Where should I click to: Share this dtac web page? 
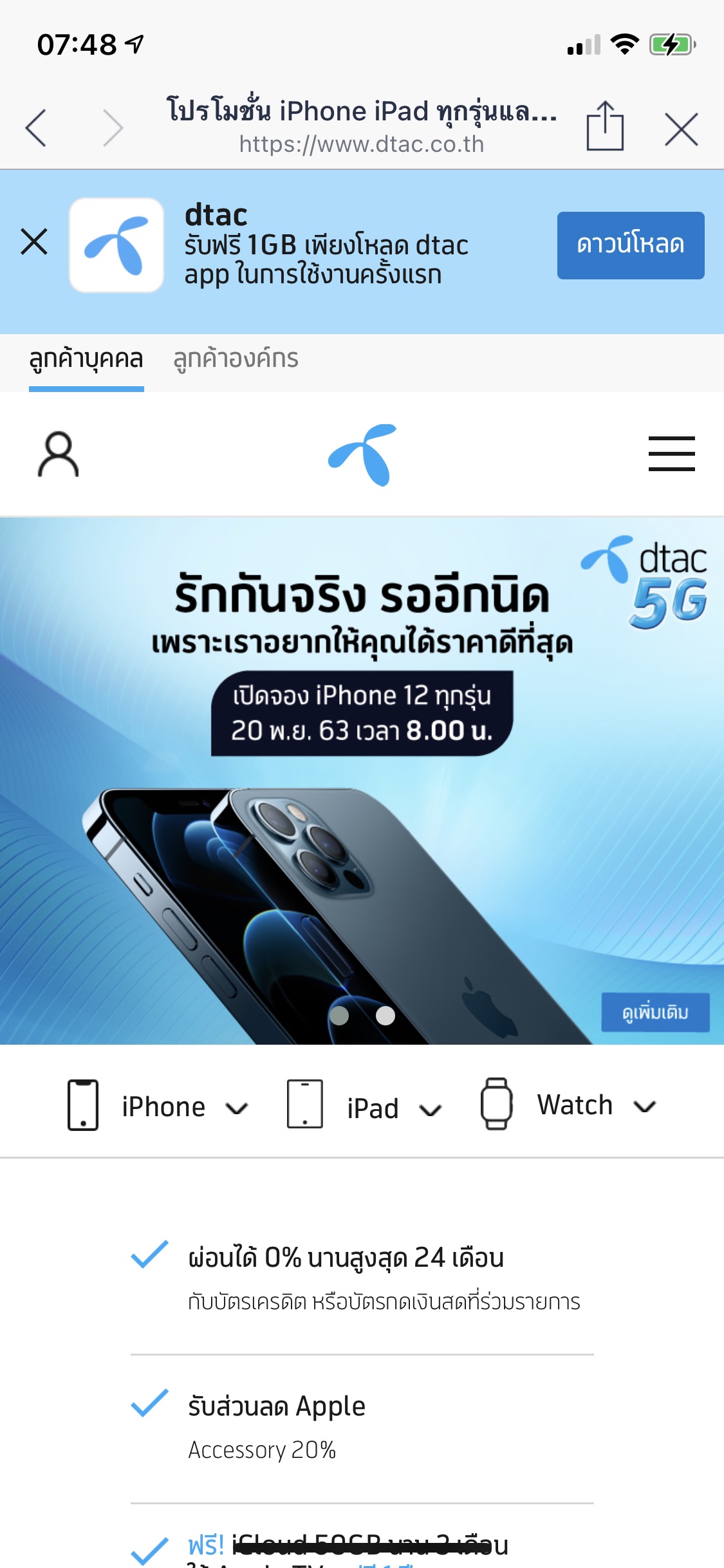click(x=605, y=127)
